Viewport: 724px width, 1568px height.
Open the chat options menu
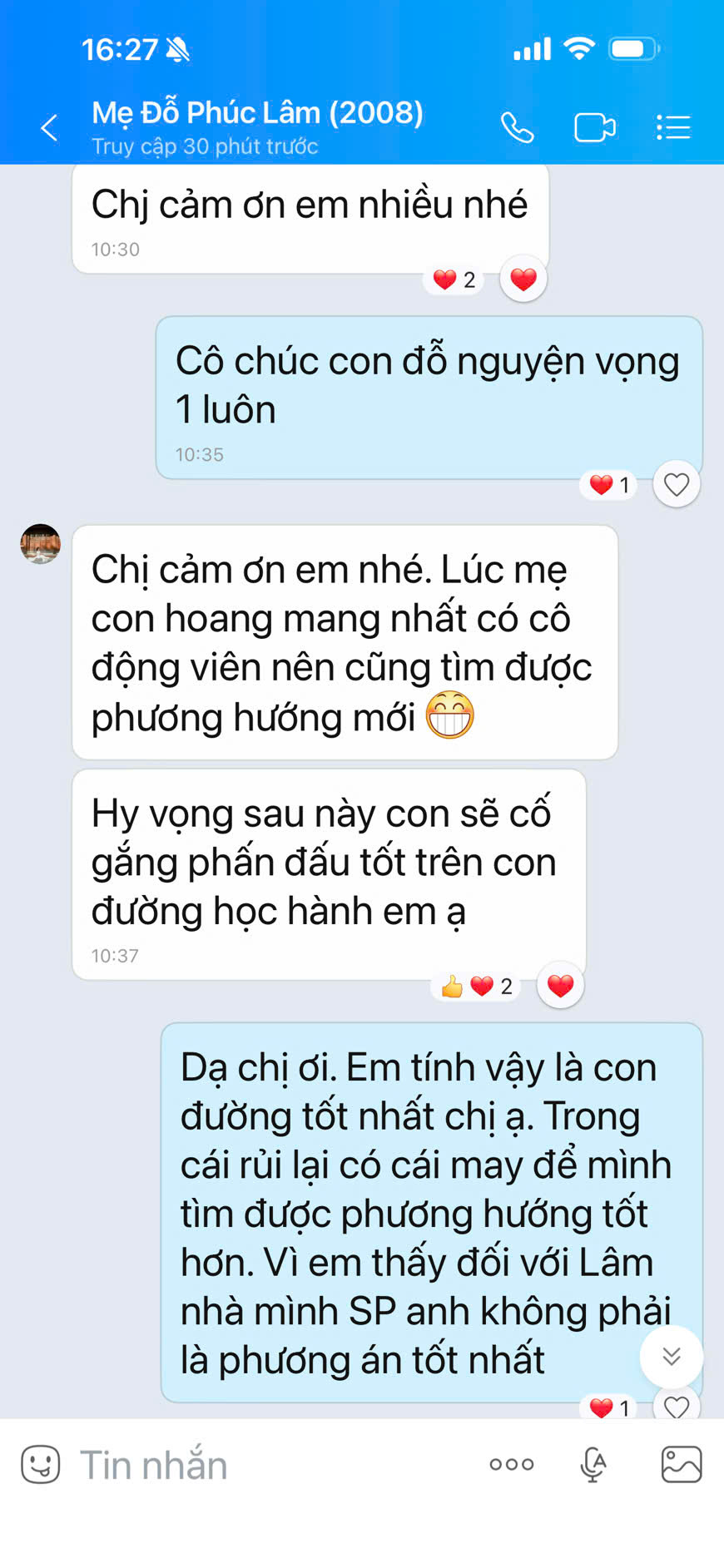(x=673, y=128)
